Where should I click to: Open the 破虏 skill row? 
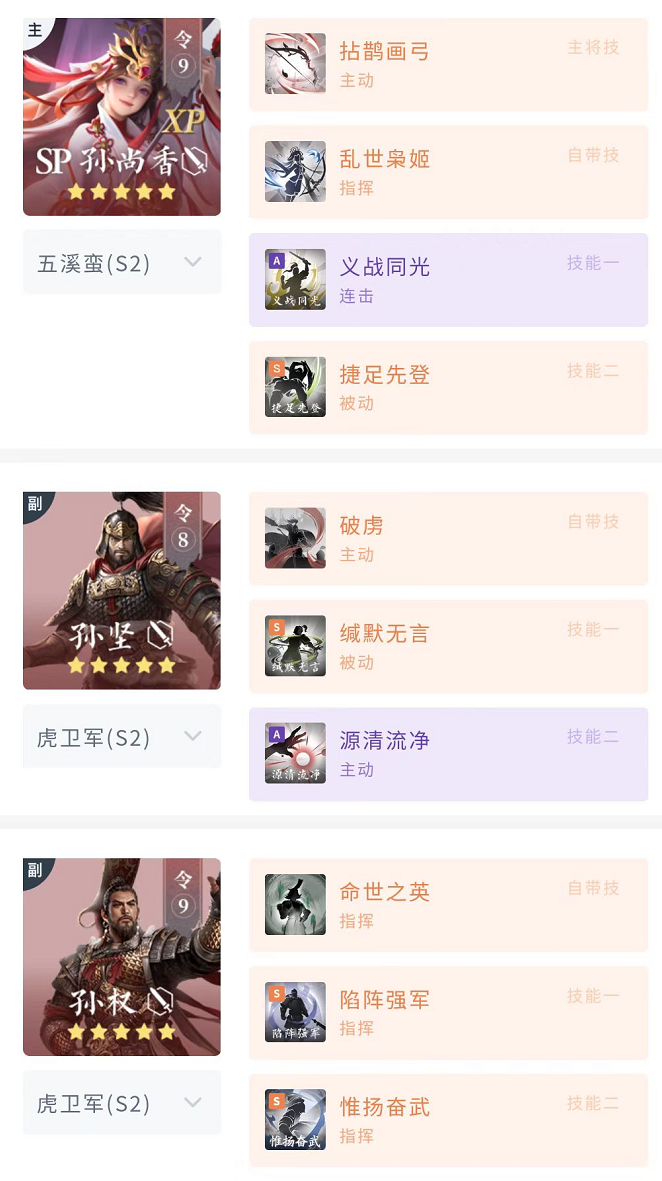[x=448, y=539]
